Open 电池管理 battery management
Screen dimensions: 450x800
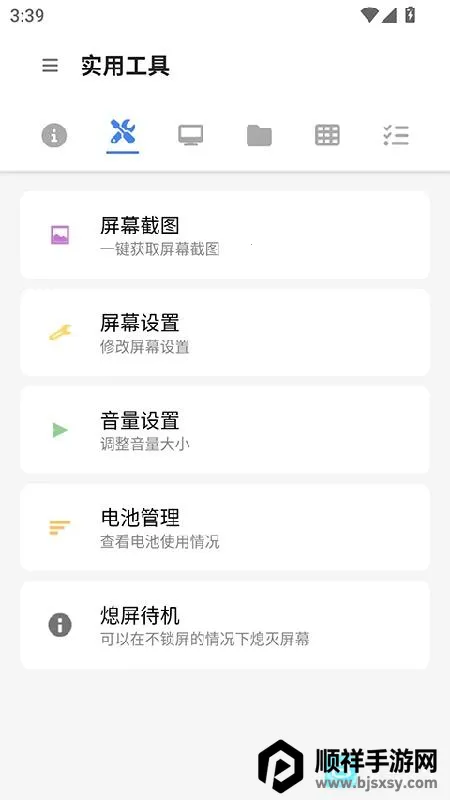(x=225, y=527)
